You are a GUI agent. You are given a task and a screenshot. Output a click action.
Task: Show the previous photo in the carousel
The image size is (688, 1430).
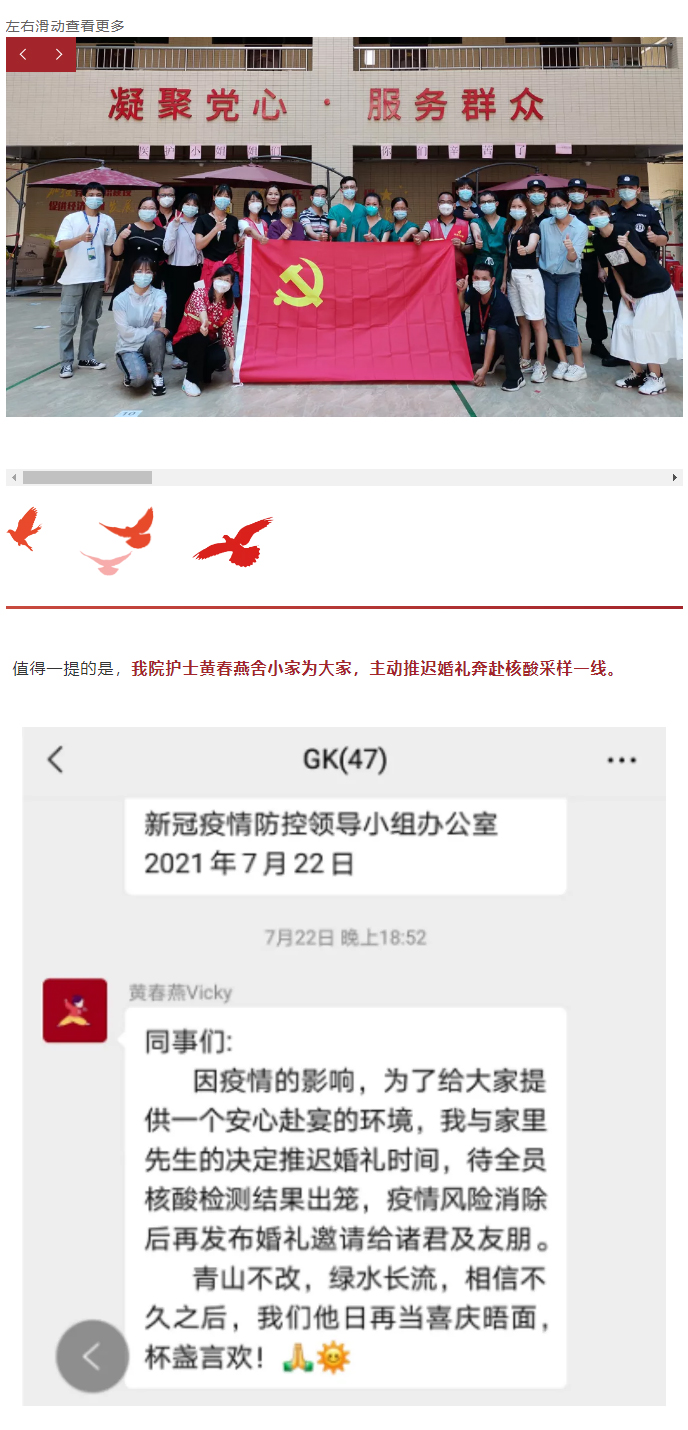click(x=23, y=55)
